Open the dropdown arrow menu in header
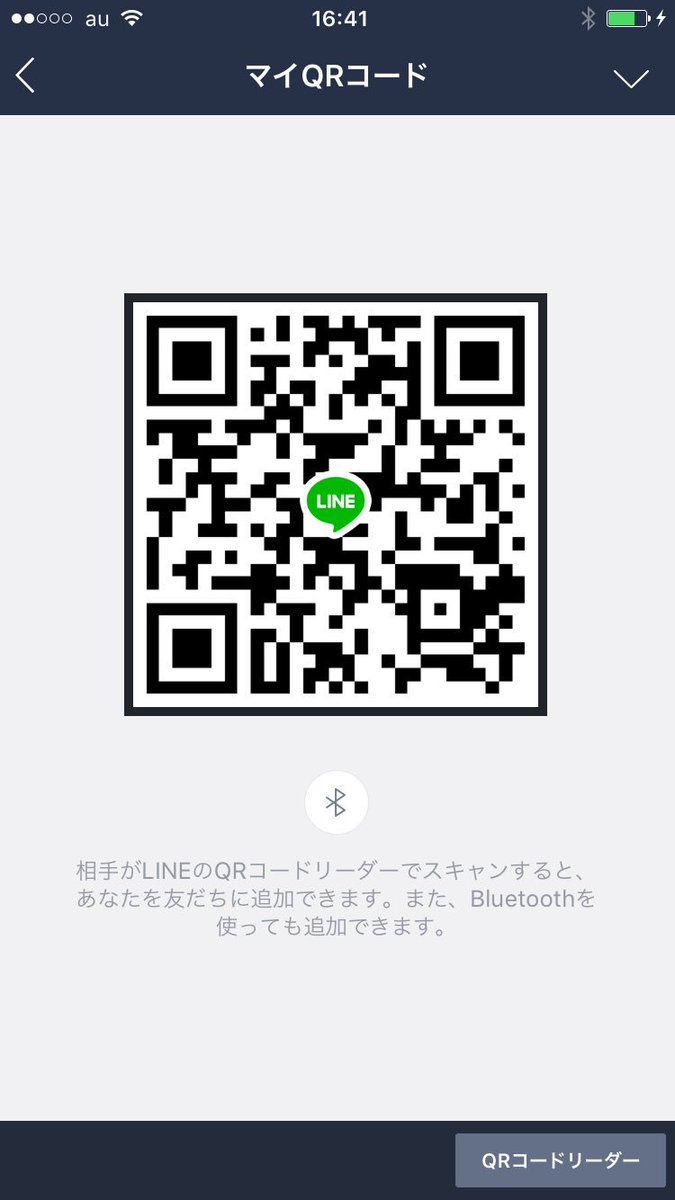 (631, 78)
